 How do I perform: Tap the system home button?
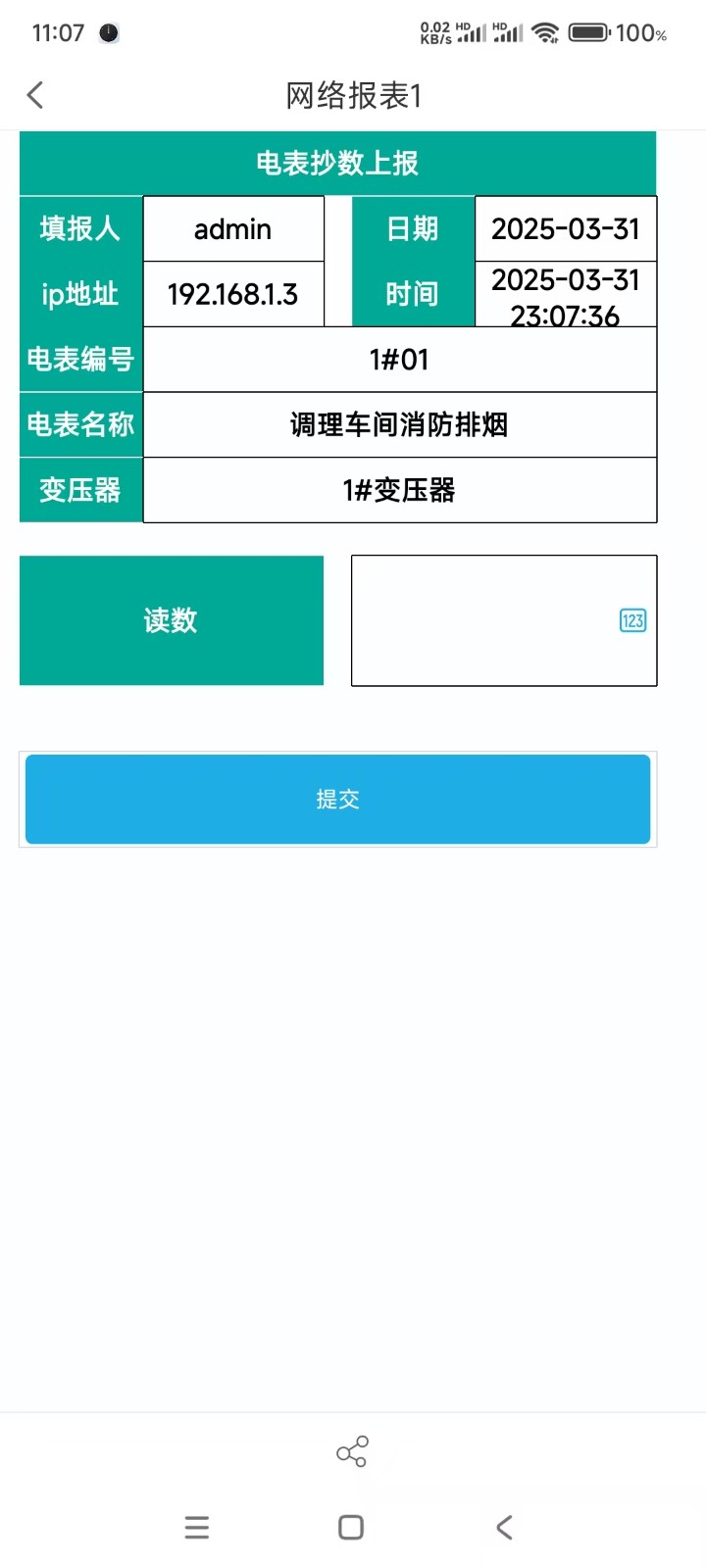point(351,1527)
